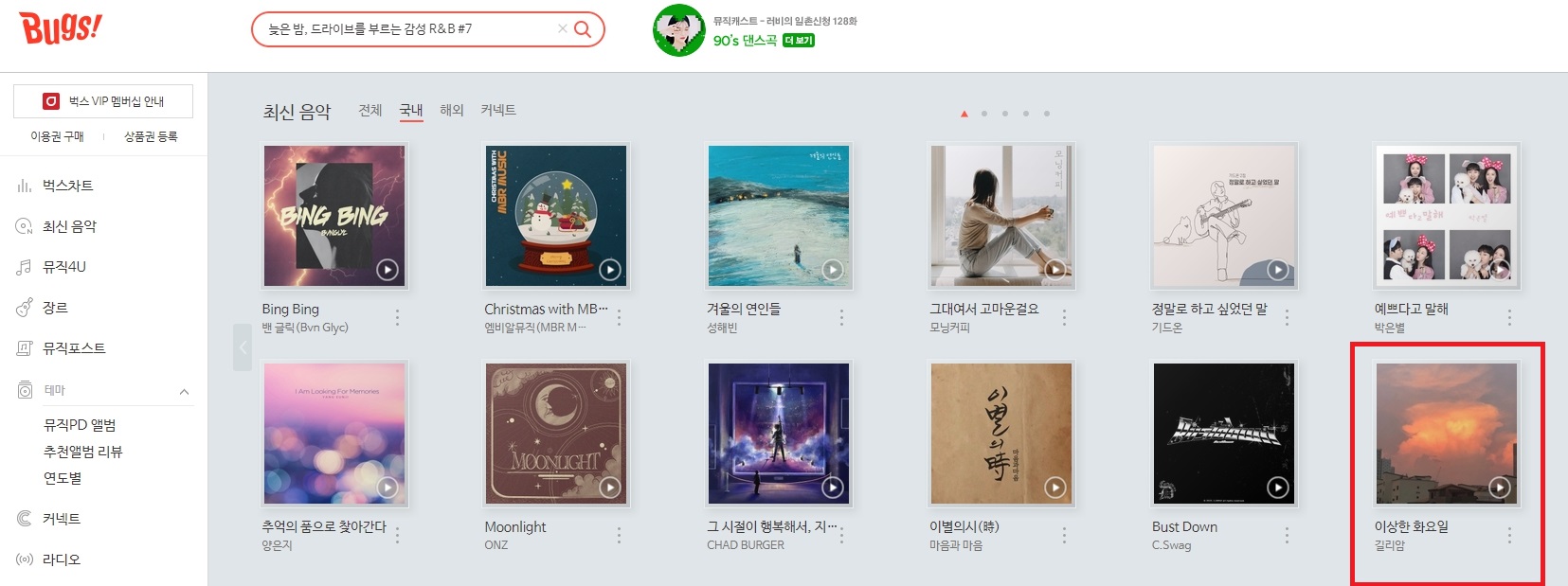Viewport: 1568px width, 586px height.
Task: Open 라디오 in the sidebar
Action: coord(62,559)
